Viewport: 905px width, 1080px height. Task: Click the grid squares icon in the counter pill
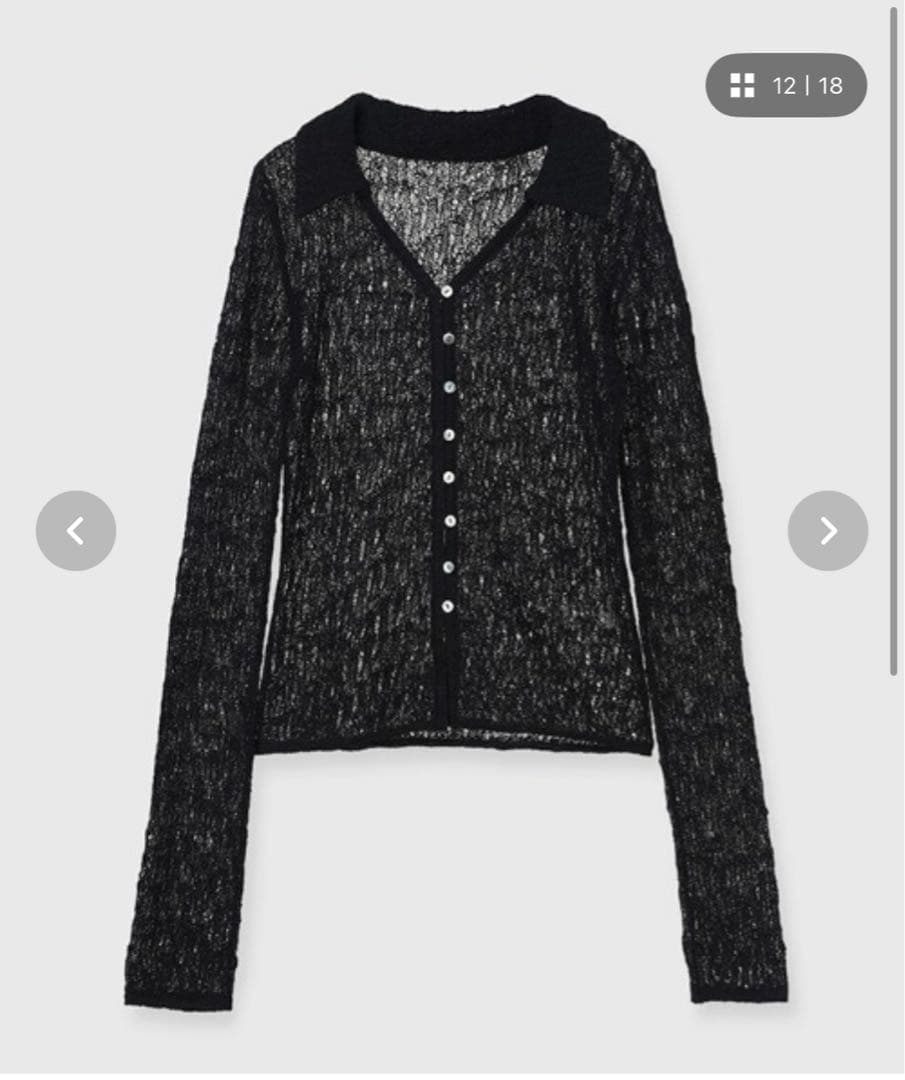click(x=742, y=86)
